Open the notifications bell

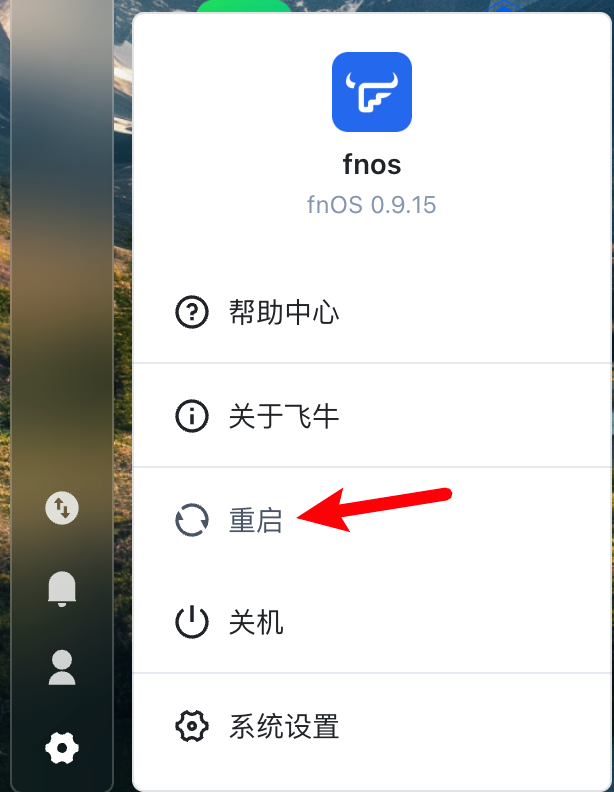click(62, 588)
